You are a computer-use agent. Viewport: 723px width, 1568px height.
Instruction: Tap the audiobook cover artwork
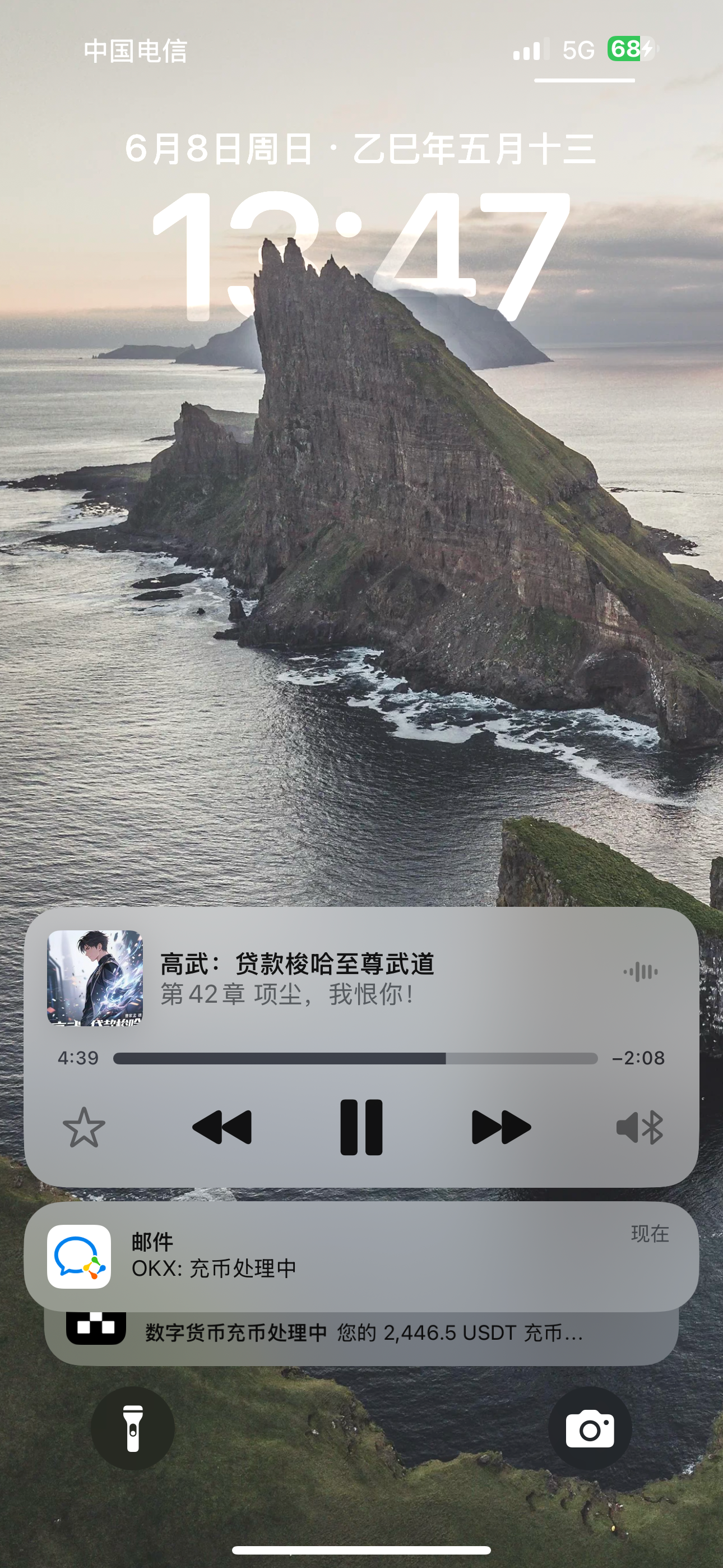[95, 977]
